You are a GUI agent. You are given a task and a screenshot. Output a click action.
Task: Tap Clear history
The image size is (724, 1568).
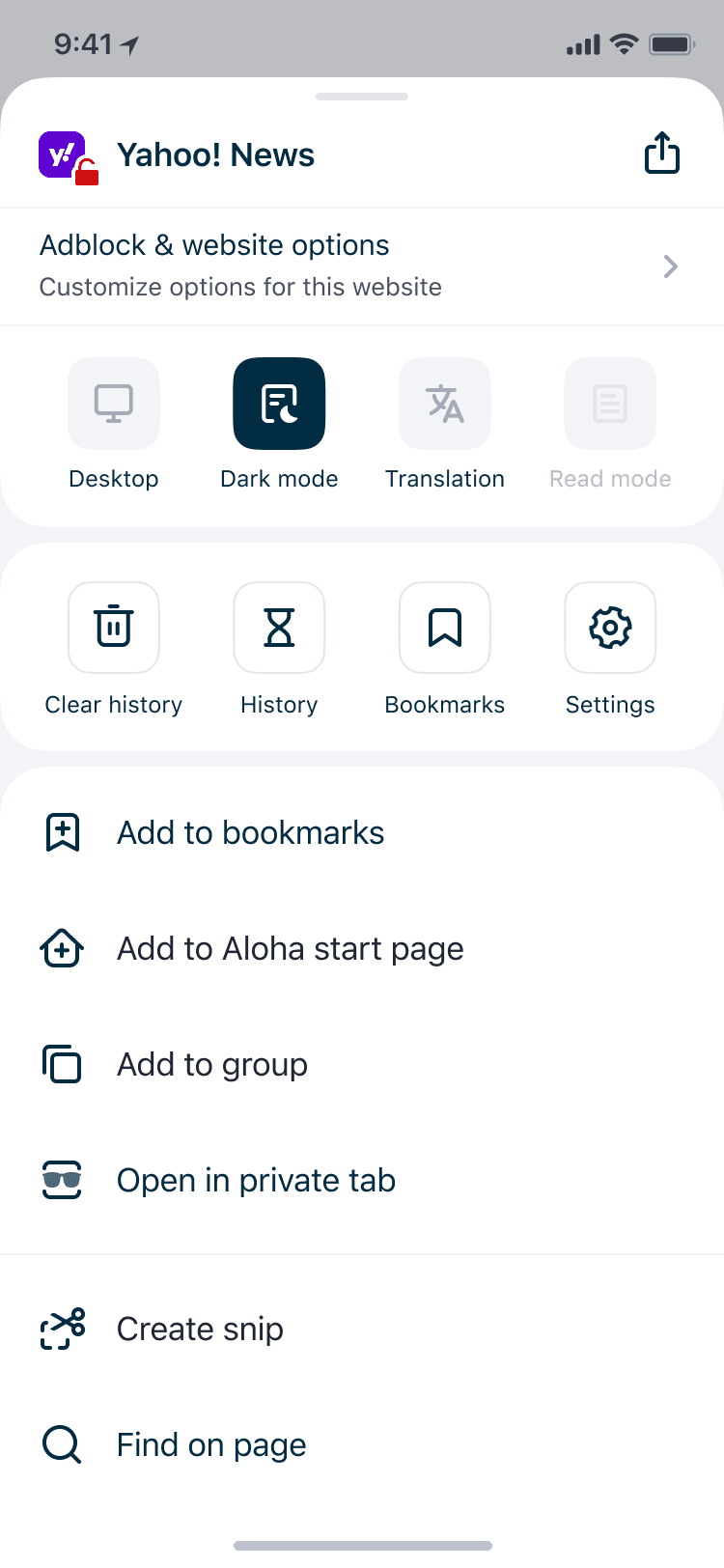point(114,628)
